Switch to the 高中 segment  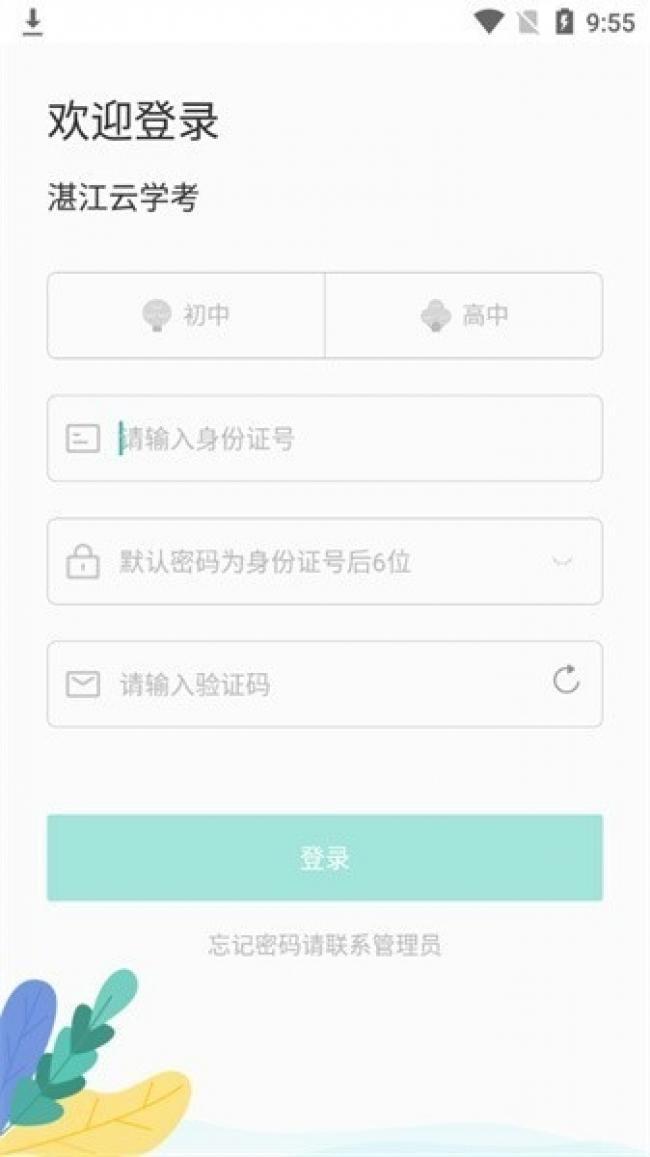pyautogui.click(x=464, y=315)
